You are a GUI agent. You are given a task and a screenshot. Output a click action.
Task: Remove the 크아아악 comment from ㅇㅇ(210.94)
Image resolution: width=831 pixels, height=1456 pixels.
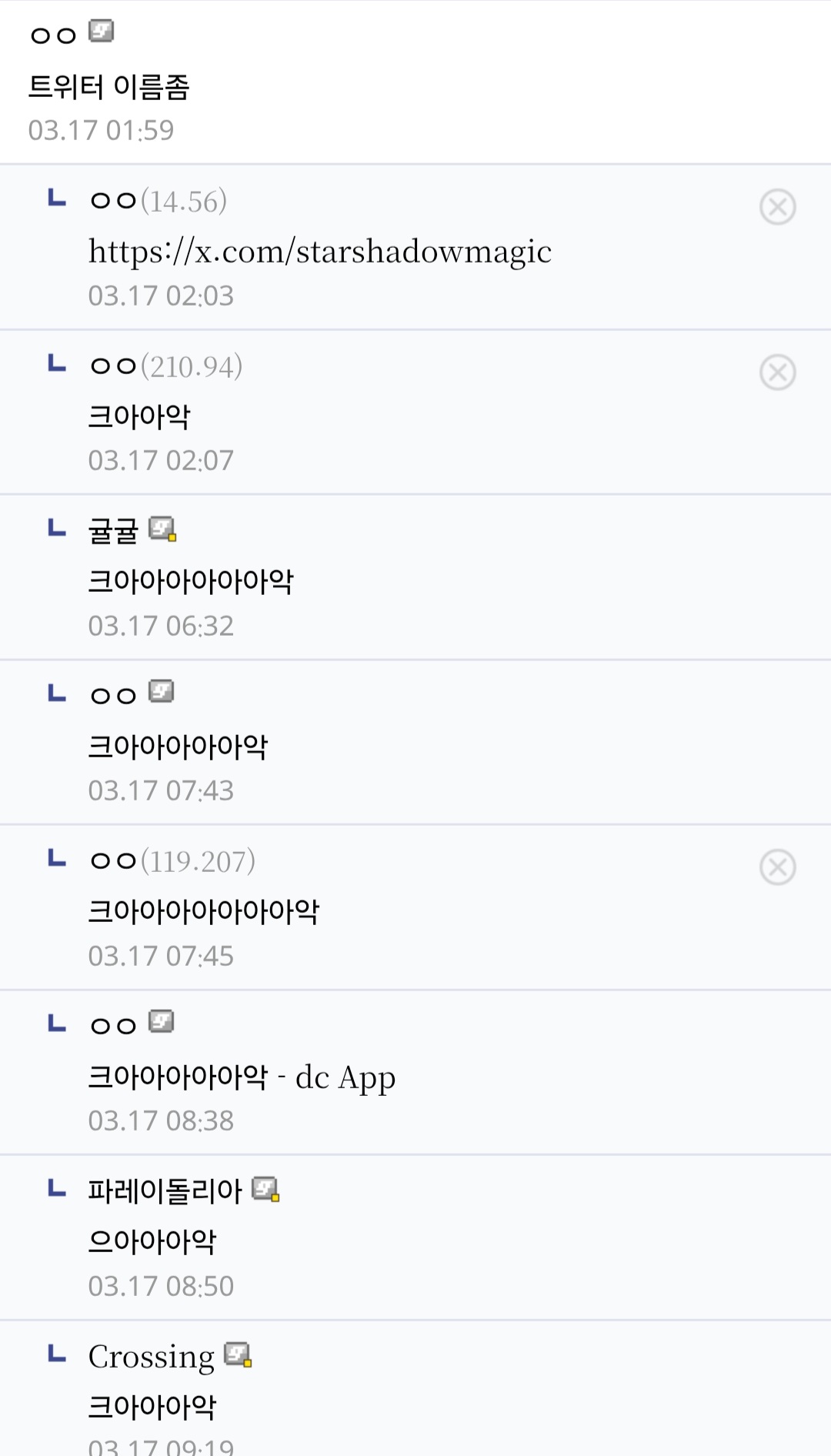(777, 372)
